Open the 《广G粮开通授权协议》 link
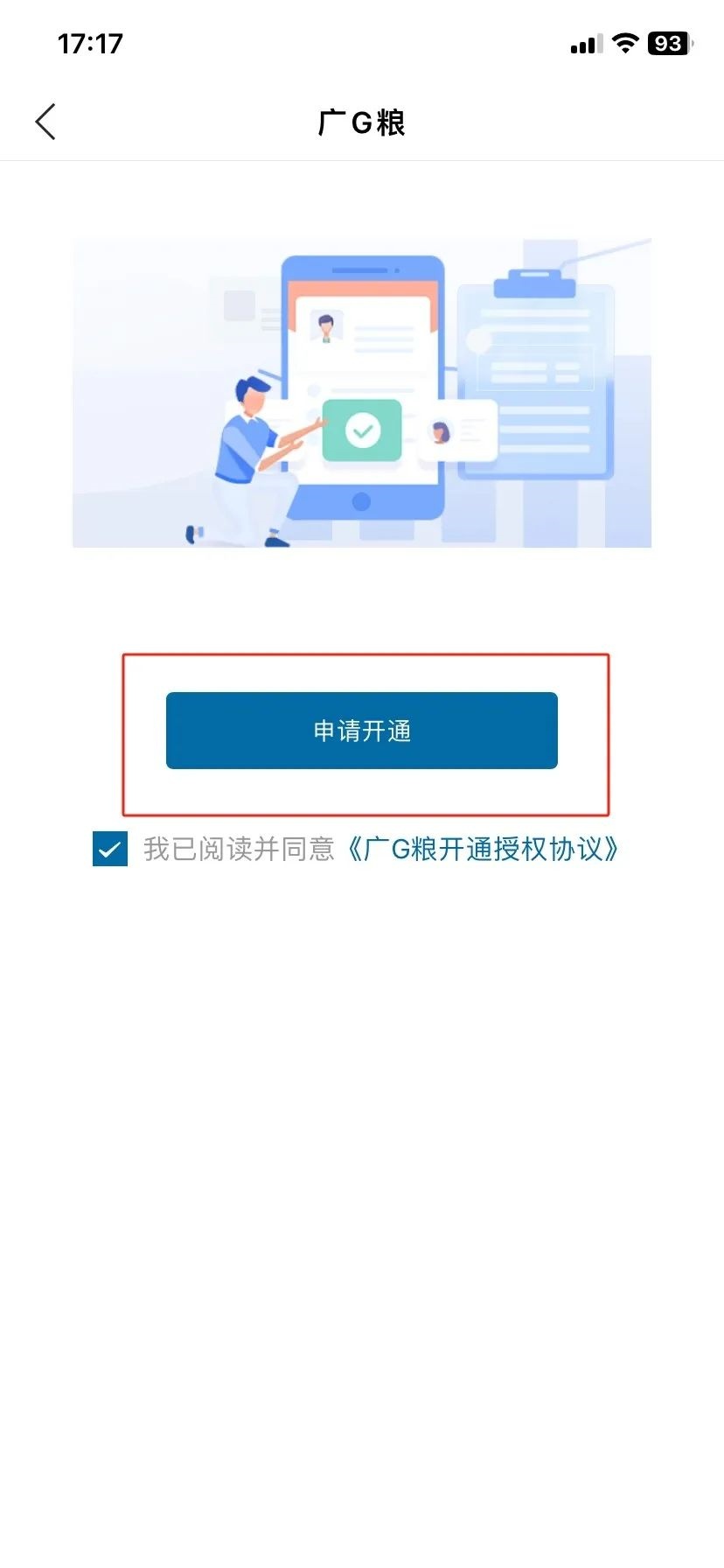 483,849
